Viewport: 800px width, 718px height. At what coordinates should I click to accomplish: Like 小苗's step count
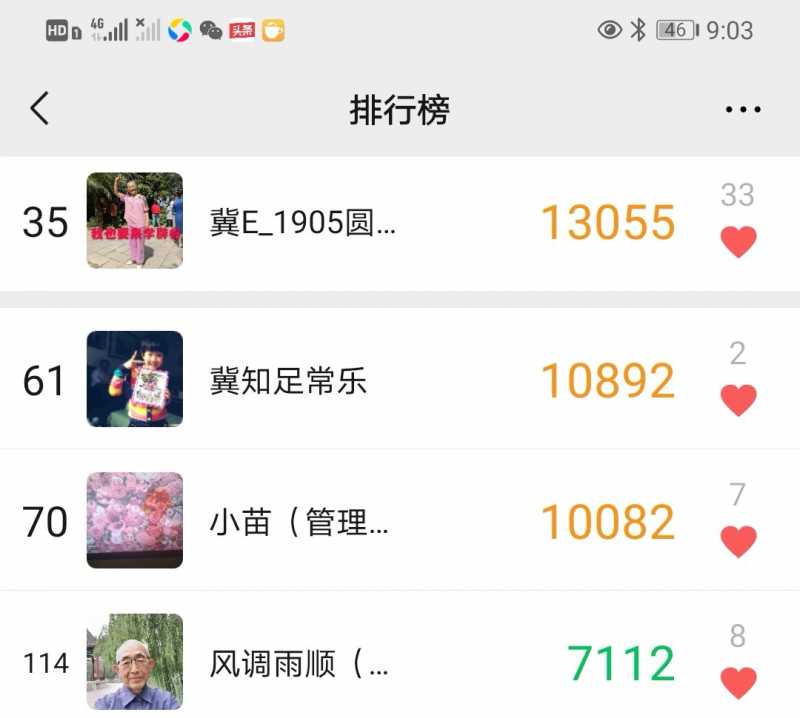coord(738,541)
